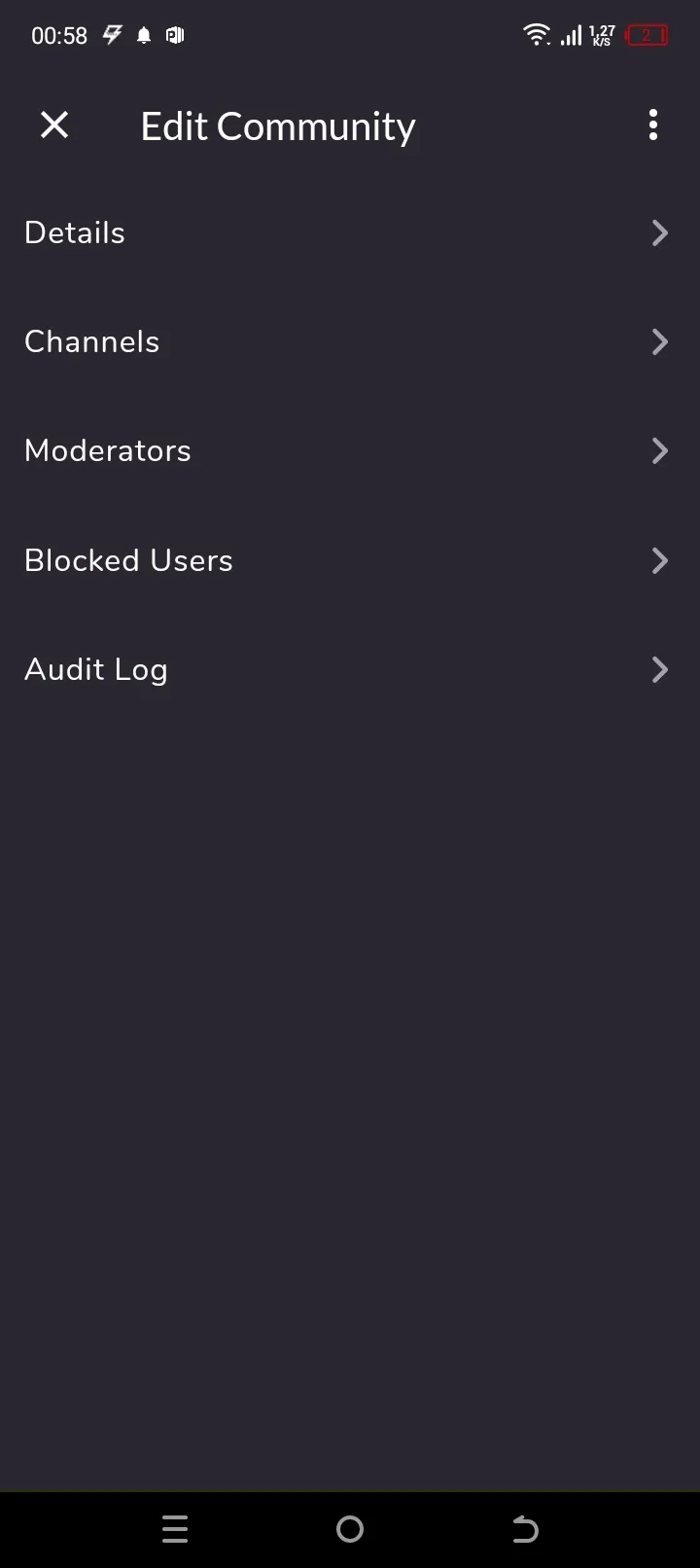The width and height of the screenshot is (700, 1568).
Task: Open the Details settings row
Action: pyautogui.click(x=350, y=232)
